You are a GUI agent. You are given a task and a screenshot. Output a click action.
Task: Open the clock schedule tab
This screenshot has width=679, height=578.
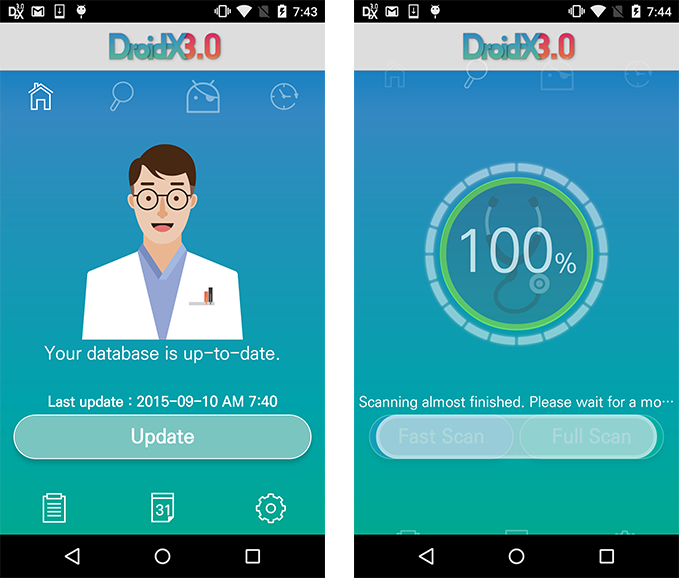click(284, 96)
